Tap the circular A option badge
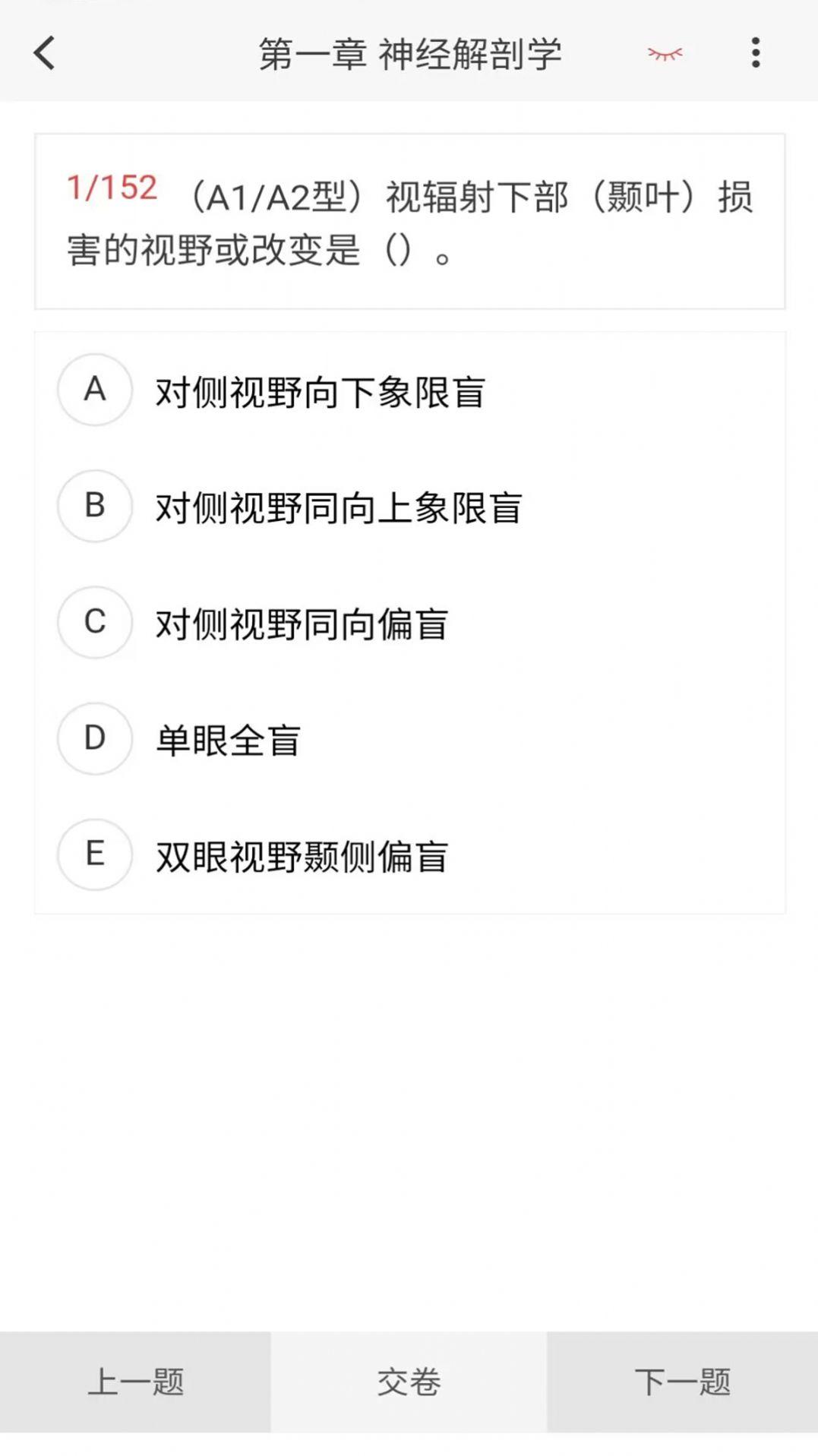Image resolution: width=818 pixels, height=1456 pixels. coord(94,390)
